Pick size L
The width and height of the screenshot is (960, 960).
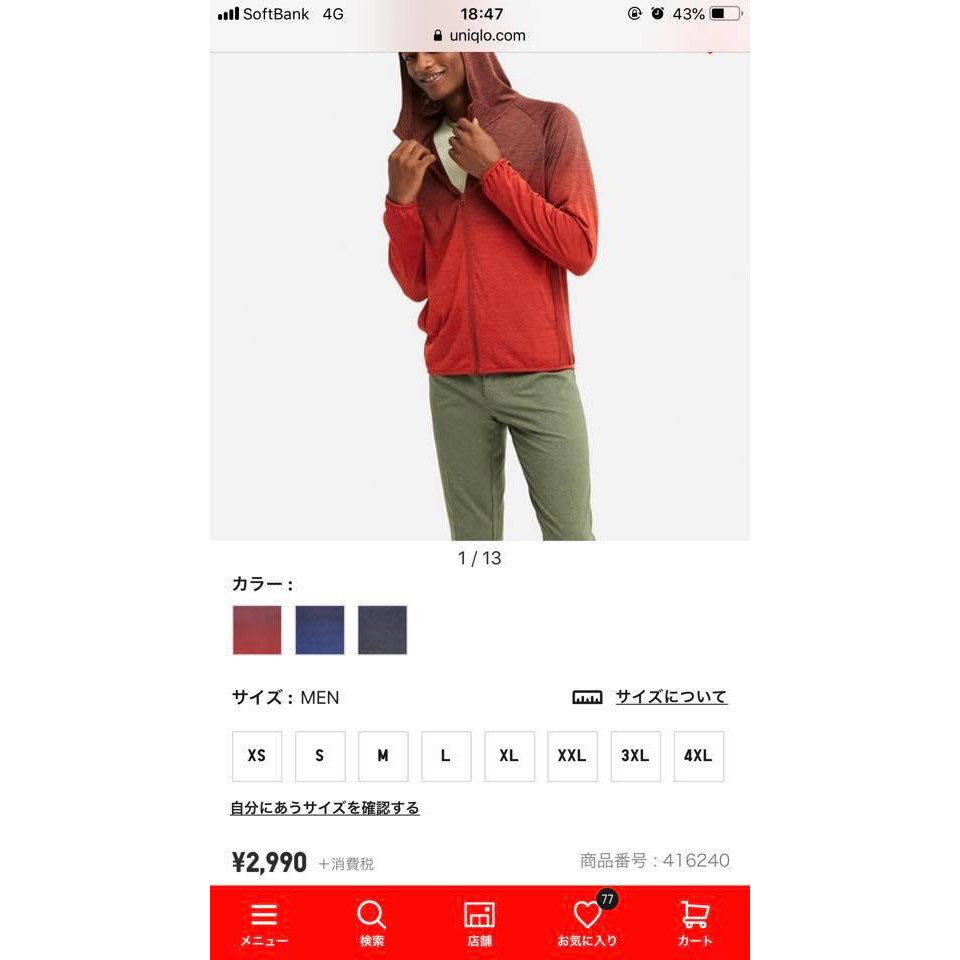click(446, 756)
